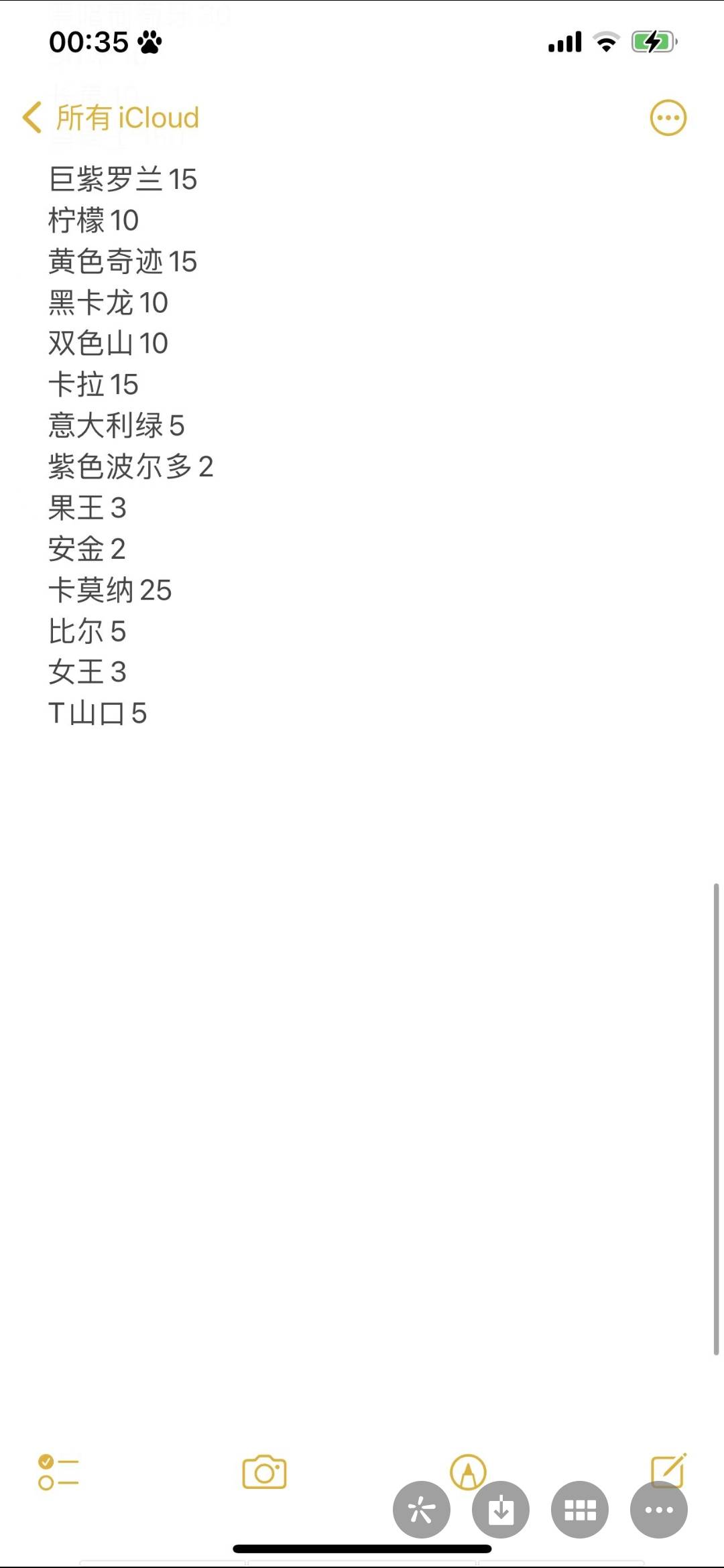
Task: Tap the gray floating download button
Action: (501, 1510)
